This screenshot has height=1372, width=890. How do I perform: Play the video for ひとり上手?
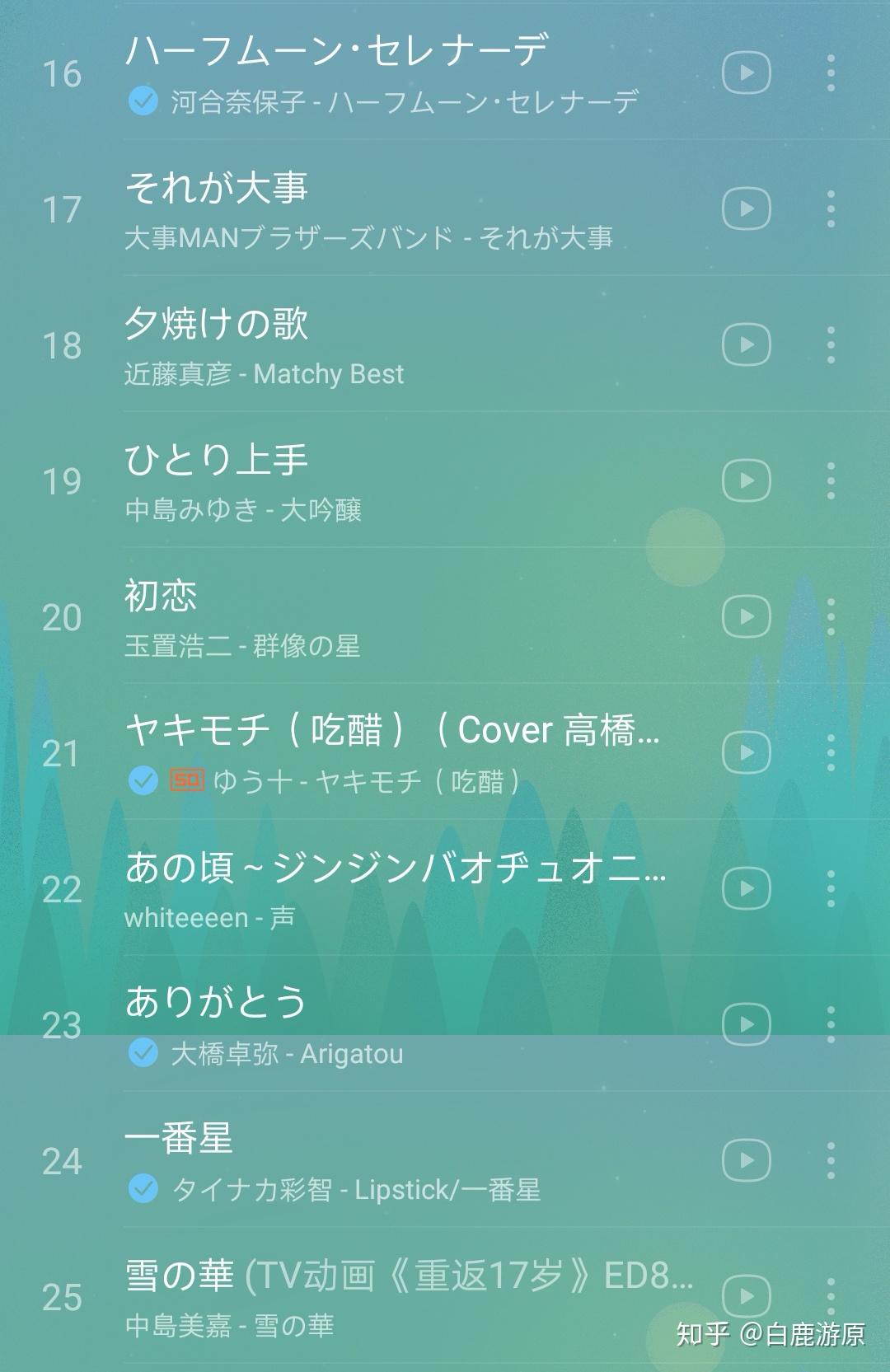(x=746, y=481)
